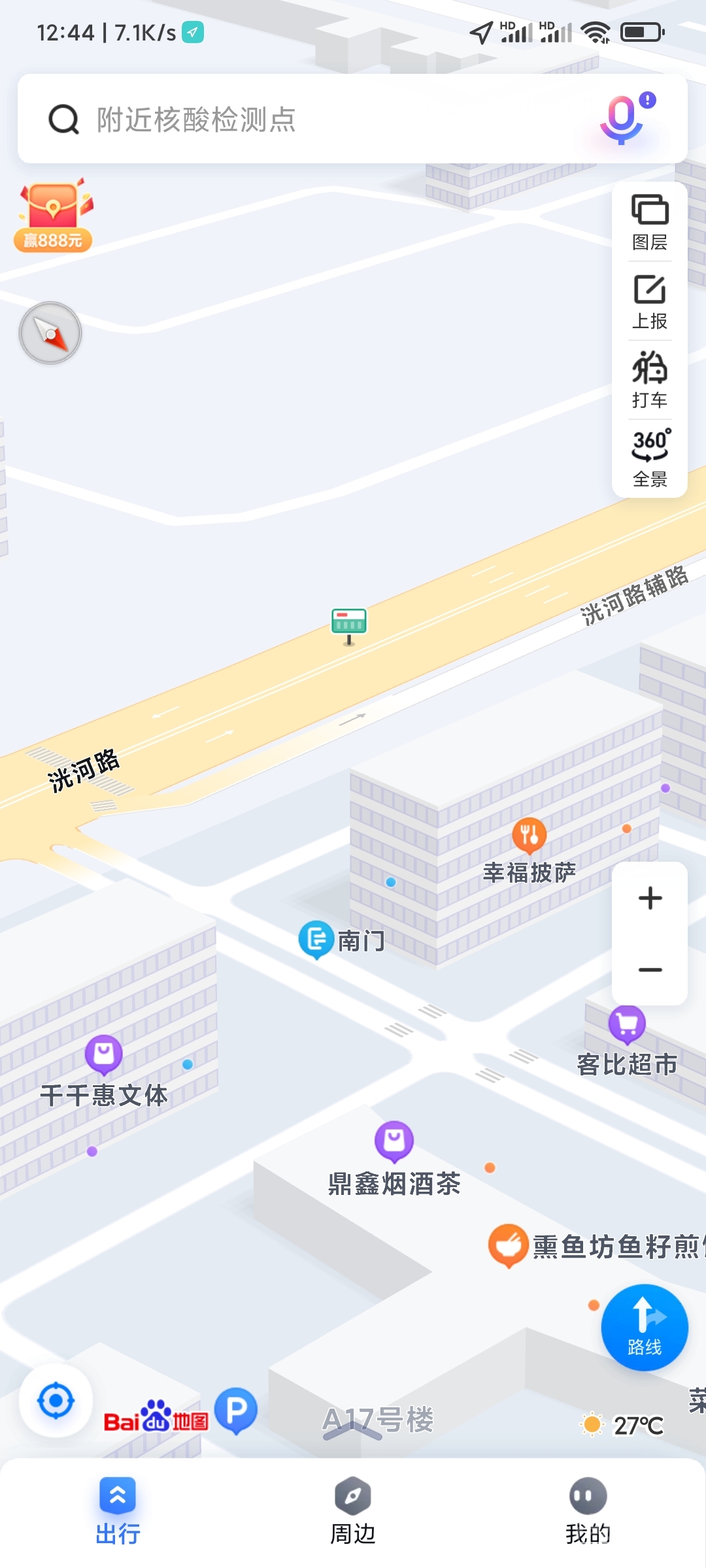Center map on current location
This screenshot has height=1568, width=706.
pos(56,1401)
